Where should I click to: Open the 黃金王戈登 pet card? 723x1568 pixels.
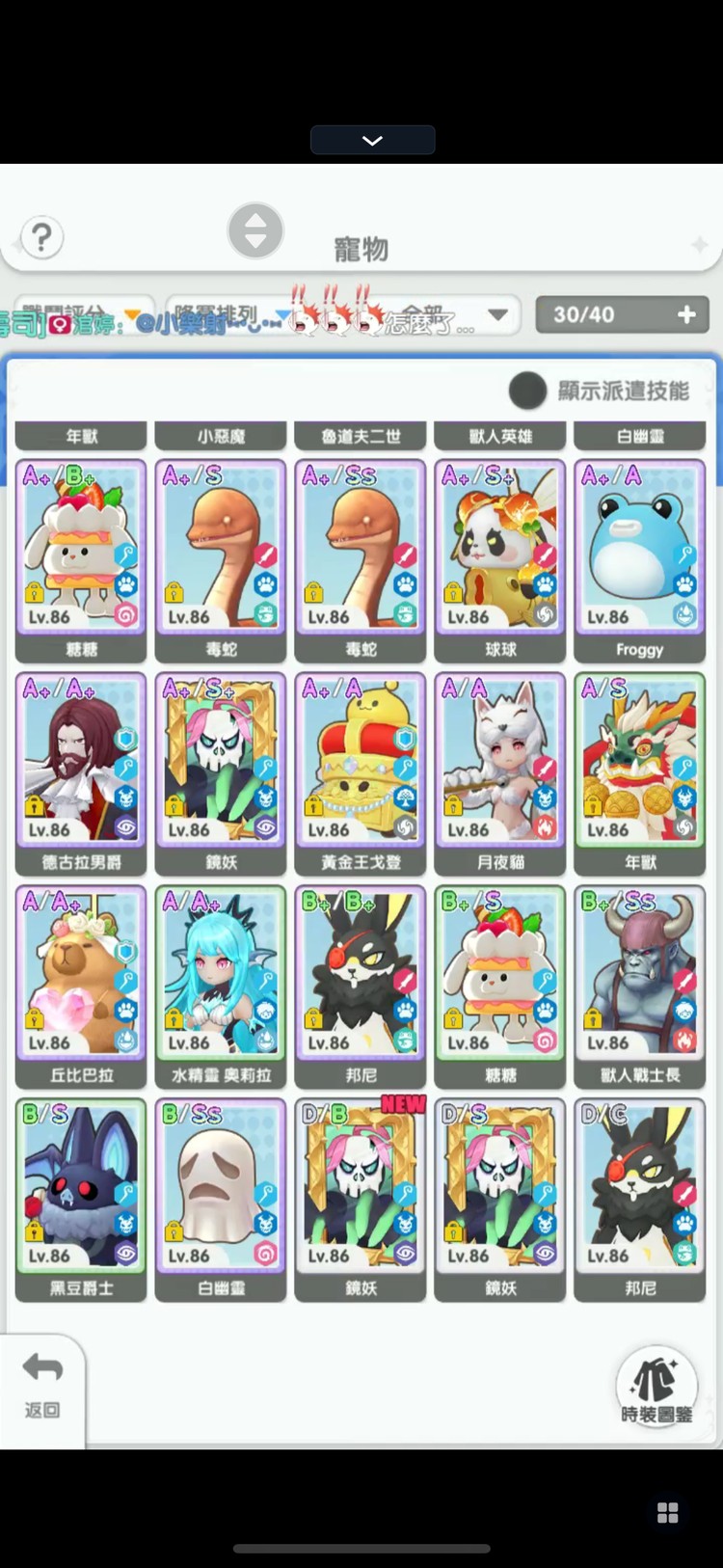(x=360, y=771)
